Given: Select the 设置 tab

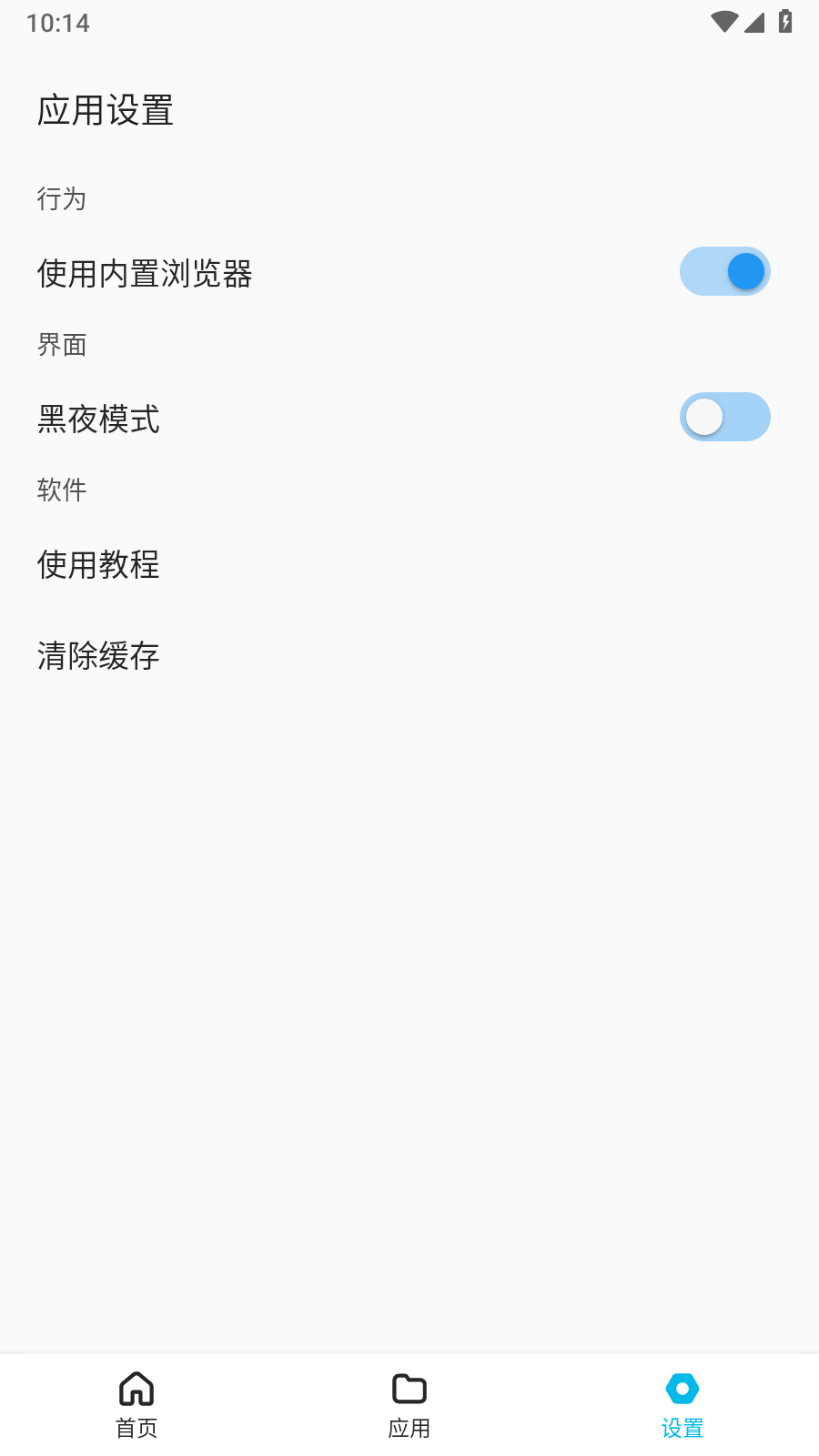Looking at the screenshot, I should (x=682, y=1404).
